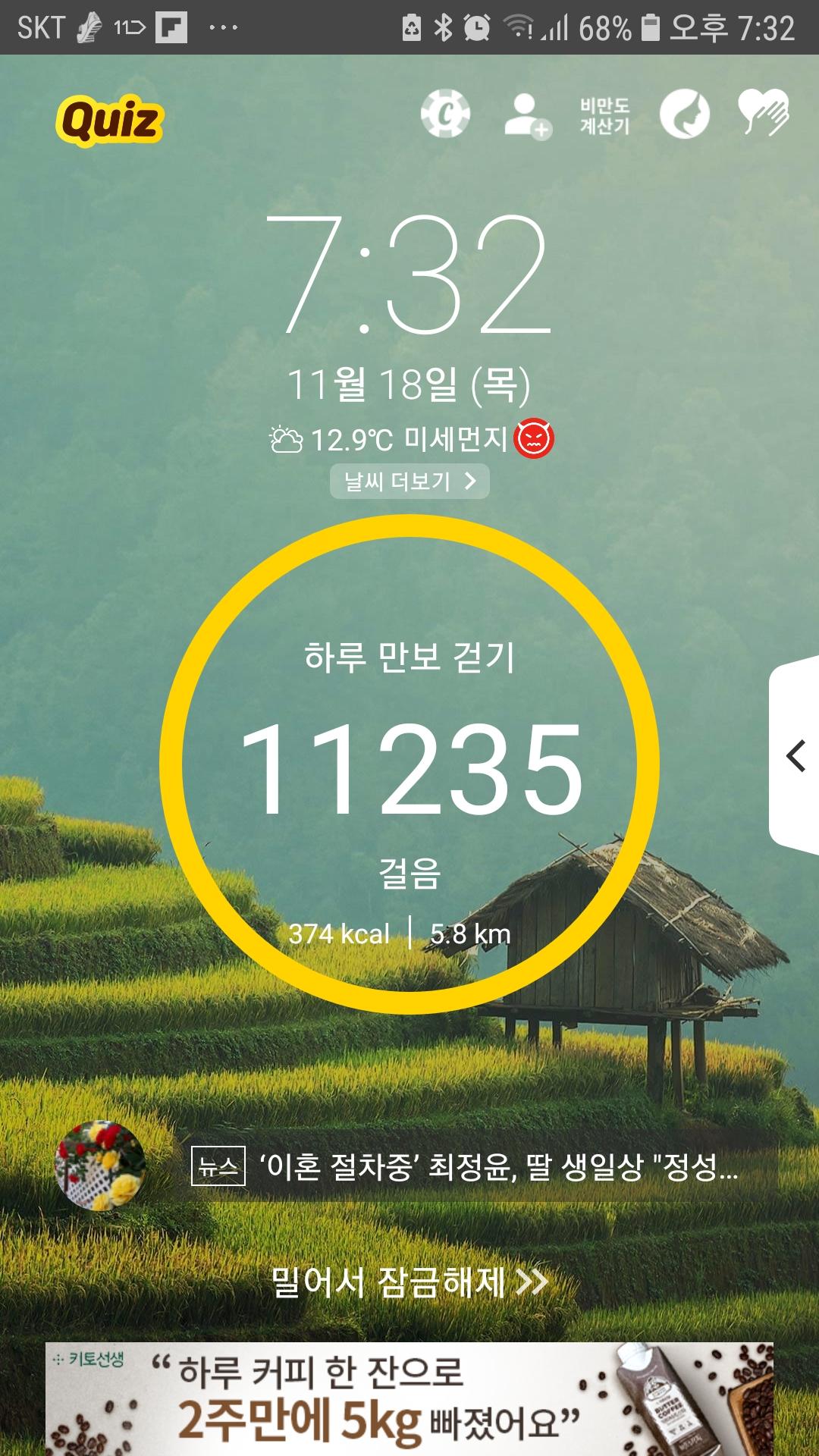The width and height of the screenshot is (819, 1456).
Task: Tap the coin rewards icon
Action: [445, 115]
